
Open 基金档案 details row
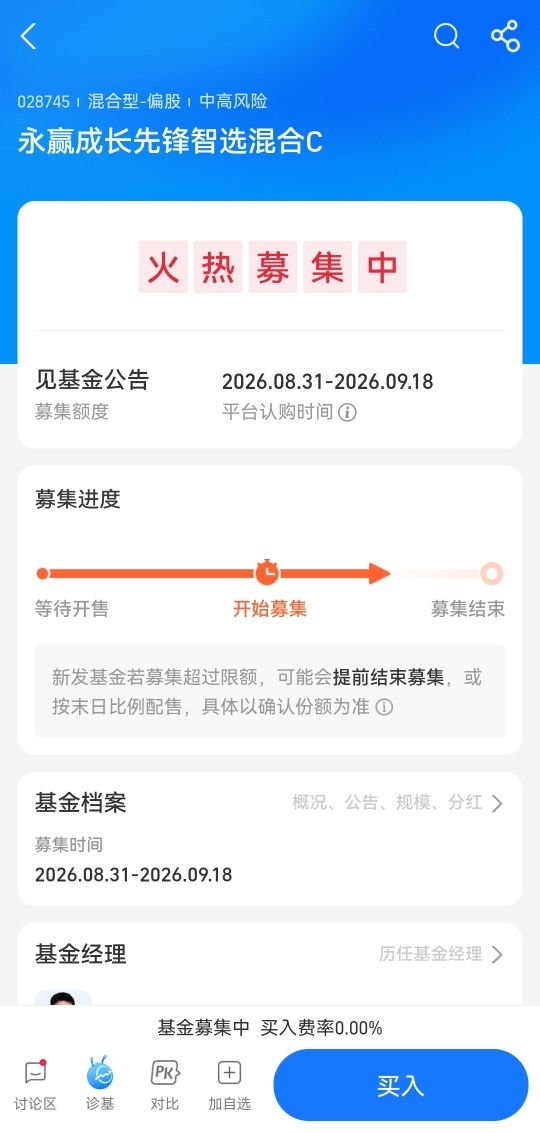(x=270, y=803)
